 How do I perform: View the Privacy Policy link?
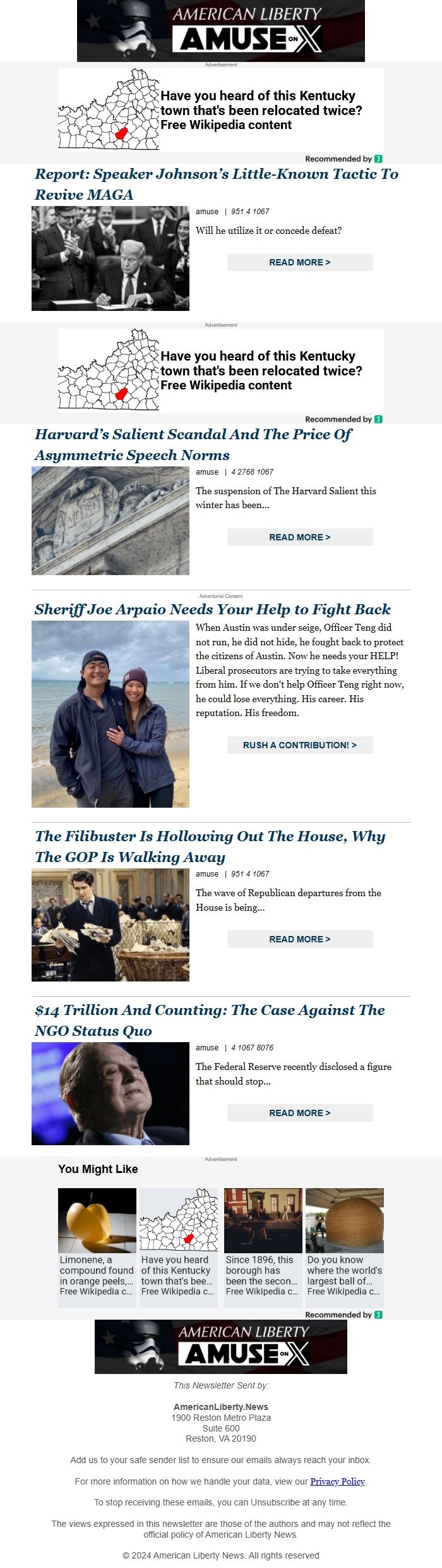[x=337, y=1481]
